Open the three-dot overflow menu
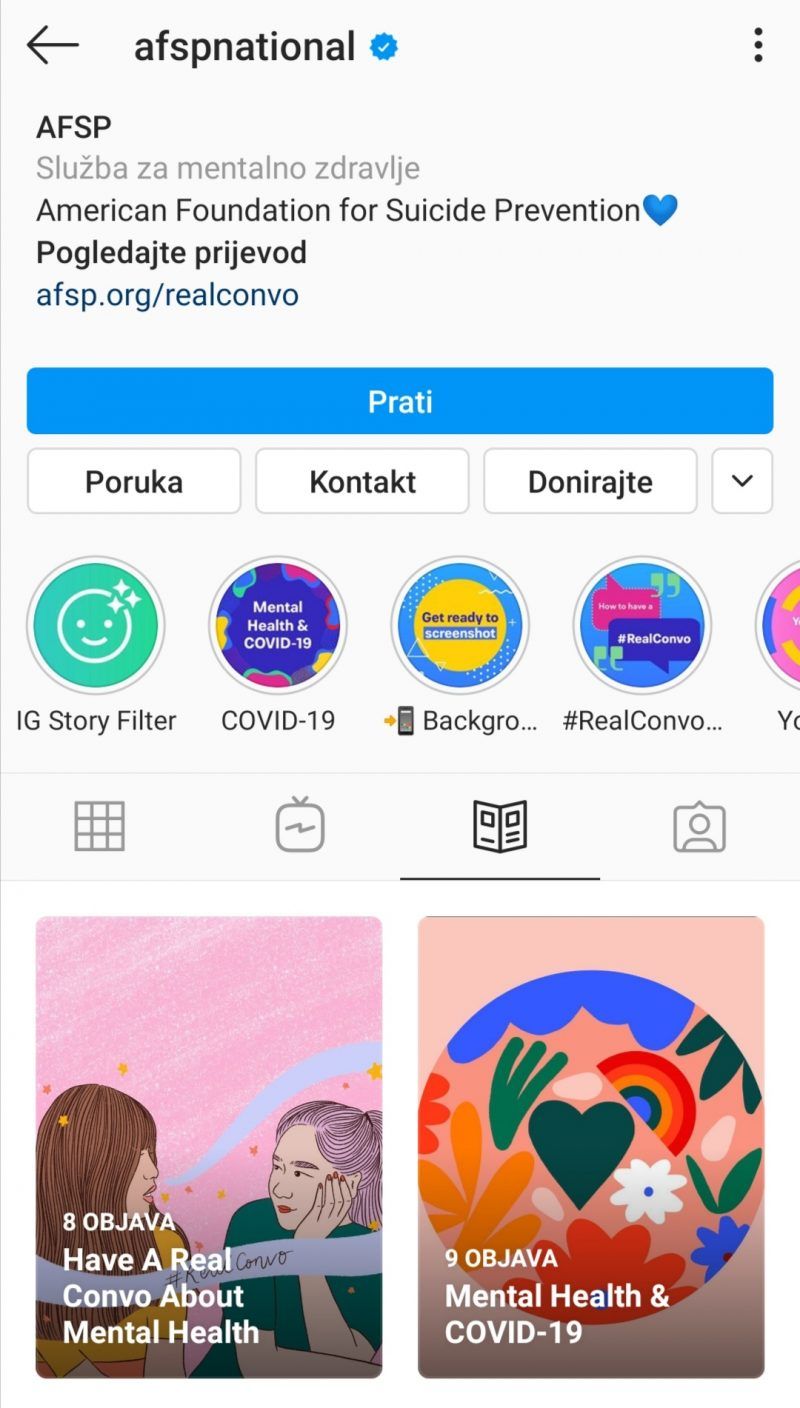 [x=758, y=45]
